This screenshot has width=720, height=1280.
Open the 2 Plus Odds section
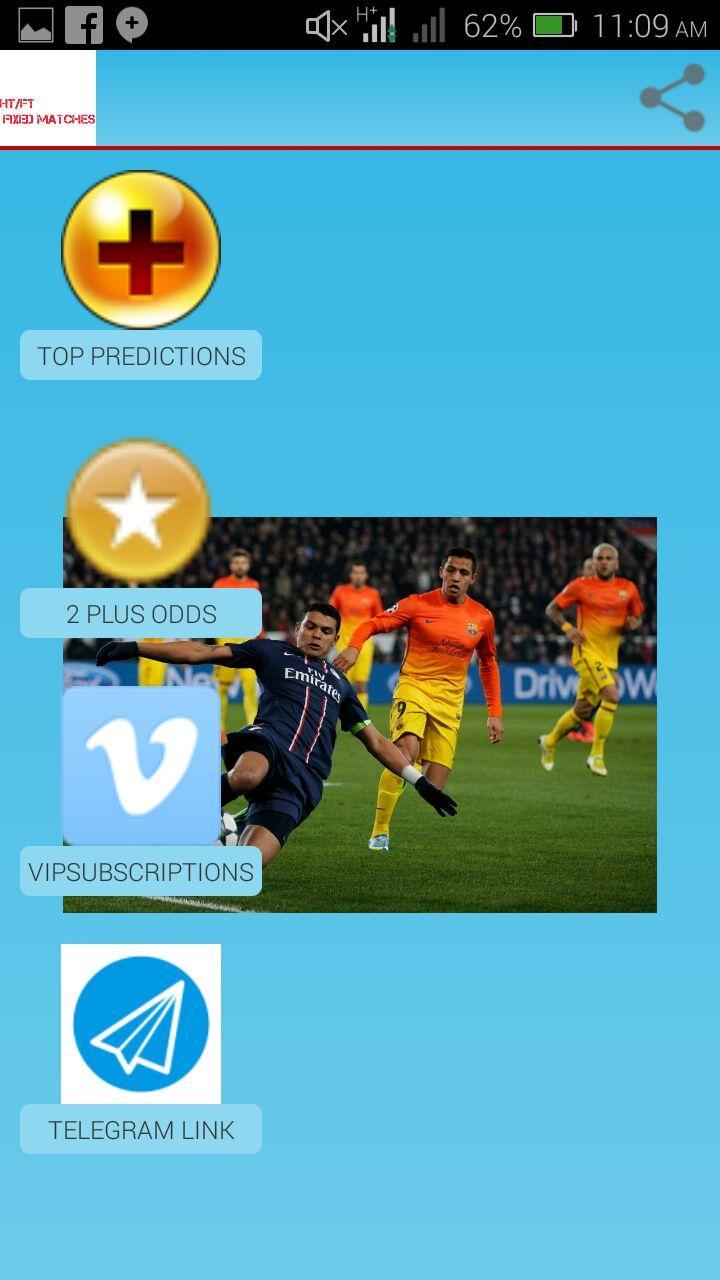[x=141, y=614]
